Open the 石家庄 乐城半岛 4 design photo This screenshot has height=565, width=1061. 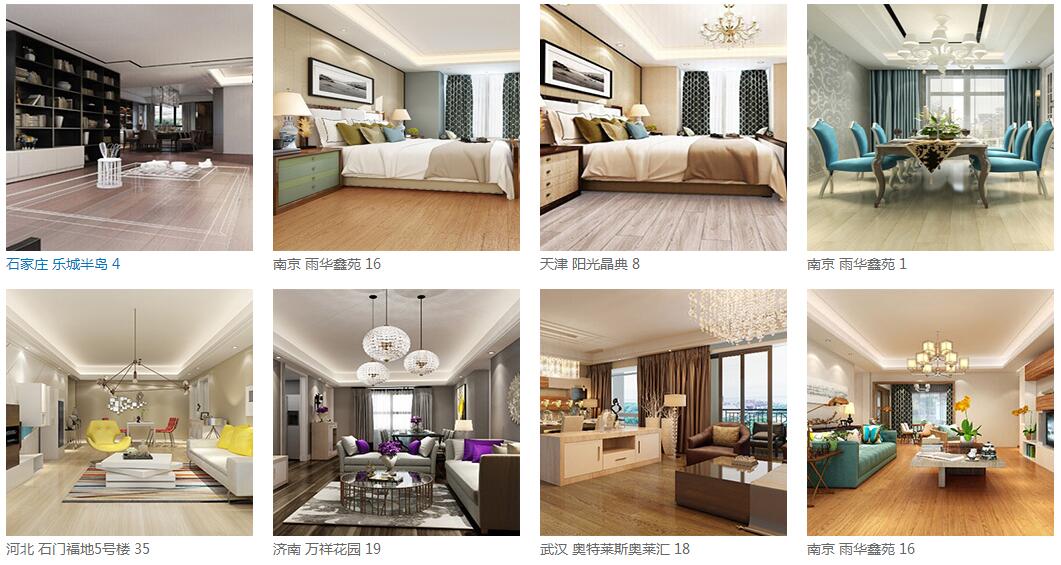click(x=129, y=127)
